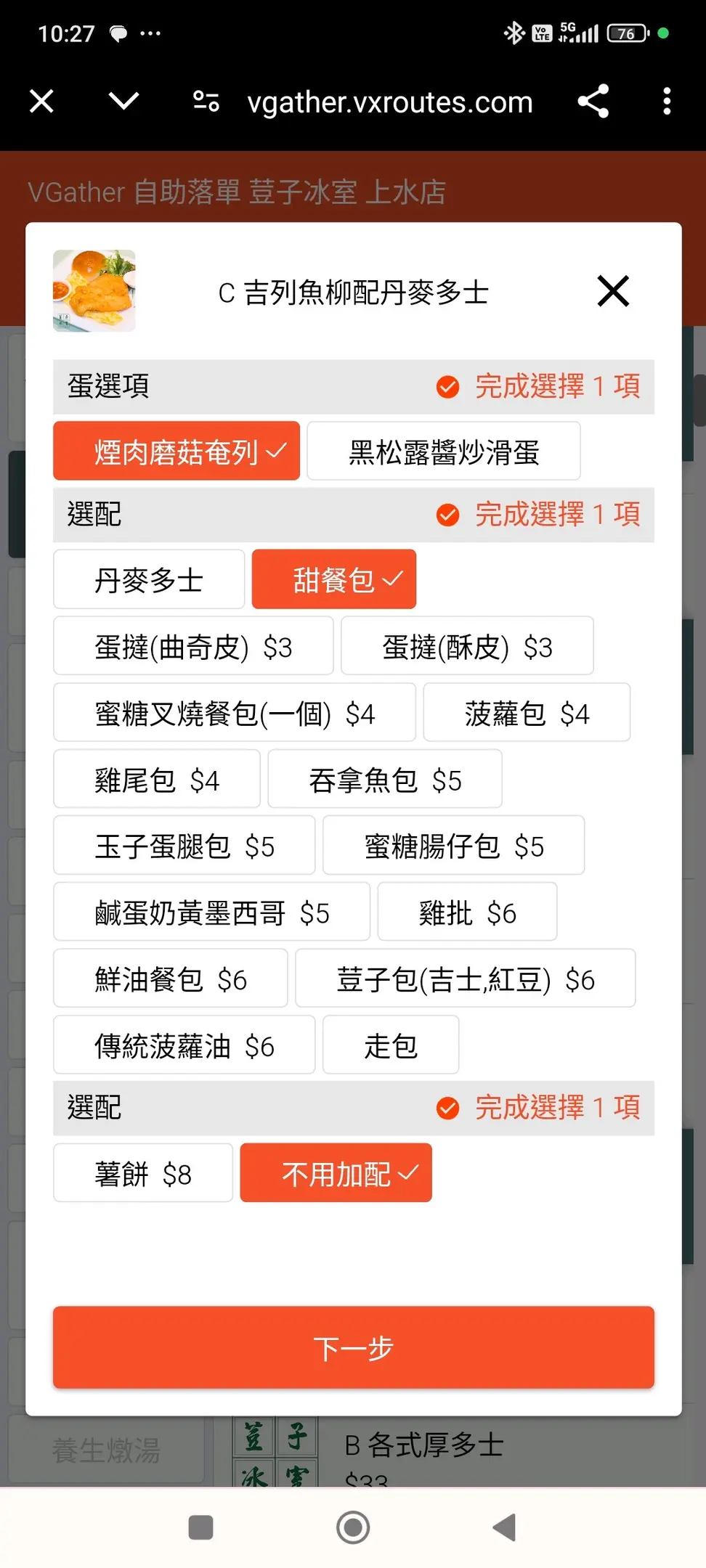Select 黑松露醬炒滑蛋 egg option
This screenshot has width=706, height=1568.
(x=443, y=452)
